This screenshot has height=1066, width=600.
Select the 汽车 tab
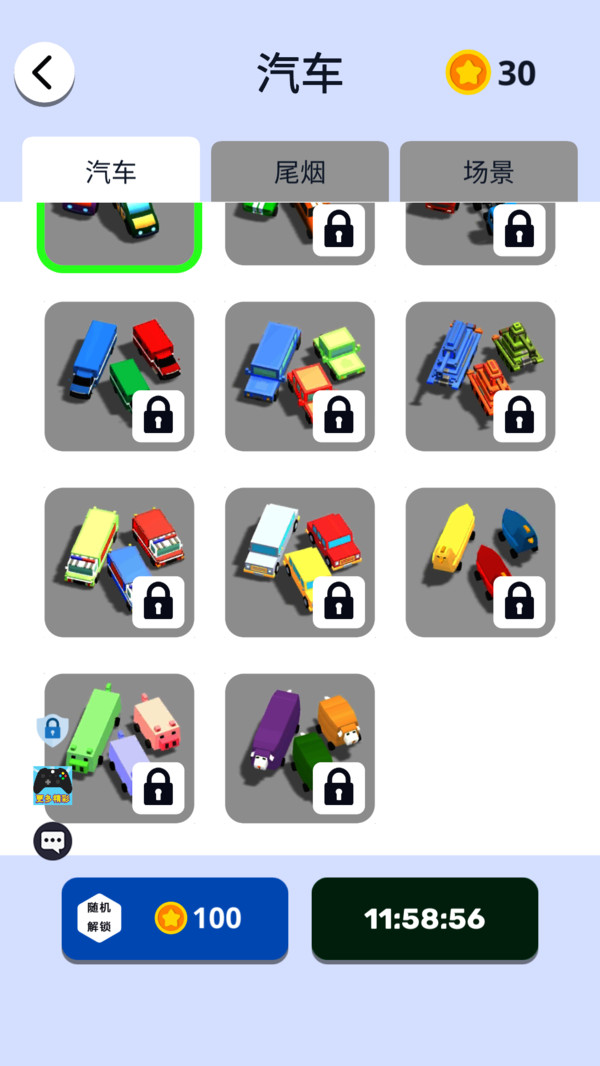(x=111, y=170)
